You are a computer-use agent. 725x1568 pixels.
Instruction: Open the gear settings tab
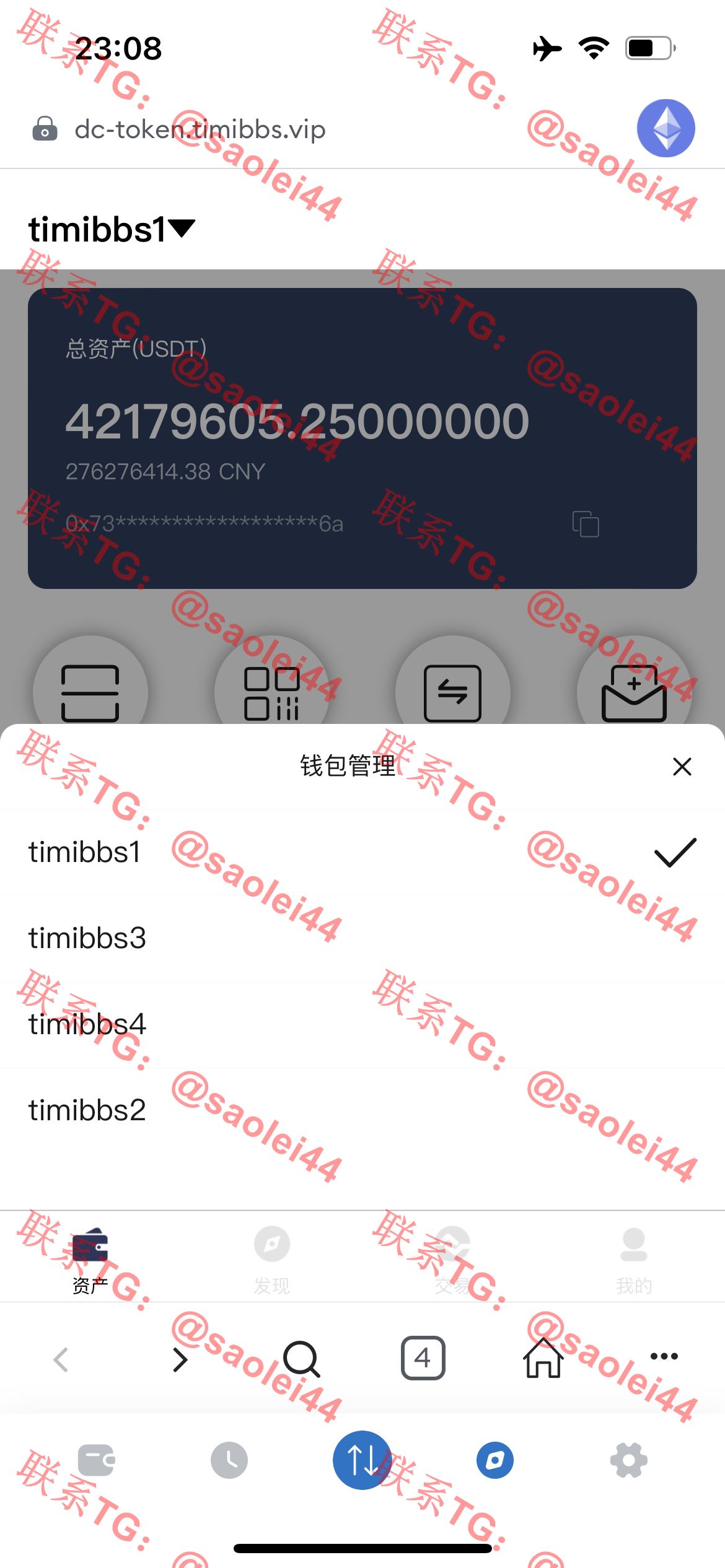(628, 1460)
